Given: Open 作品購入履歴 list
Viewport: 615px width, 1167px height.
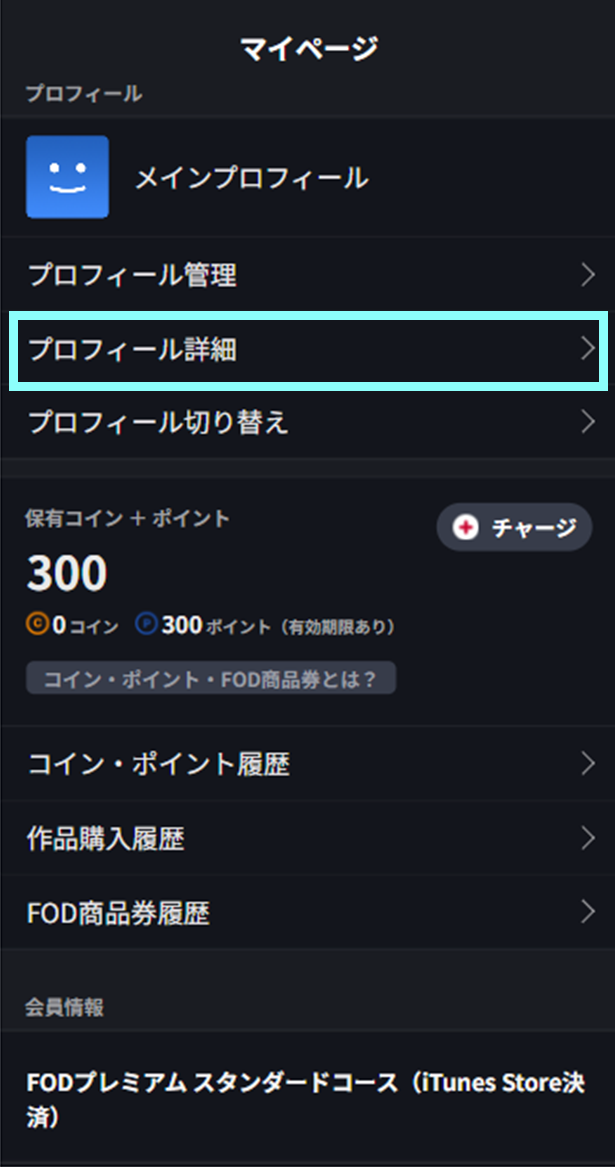Looking at the screenshot, I should point(307,839).
